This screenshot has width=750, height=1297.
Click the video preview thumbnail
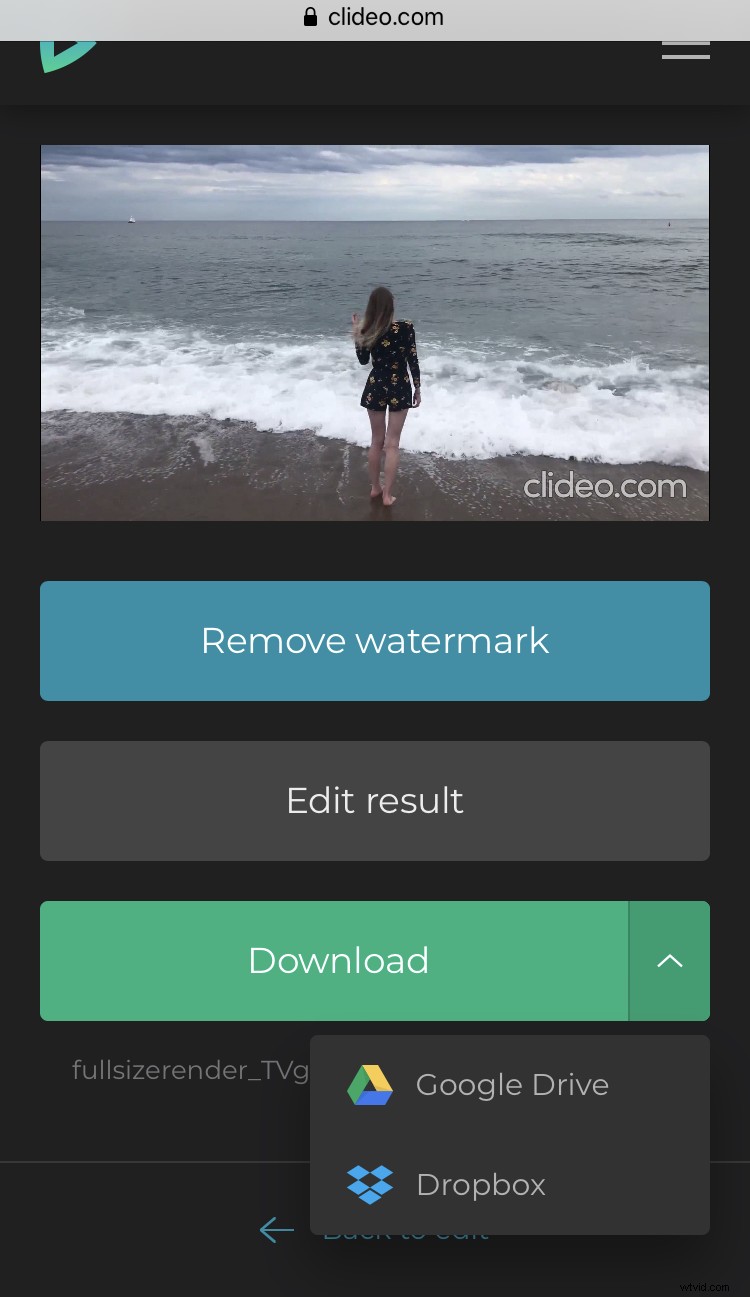click(375, 332)
